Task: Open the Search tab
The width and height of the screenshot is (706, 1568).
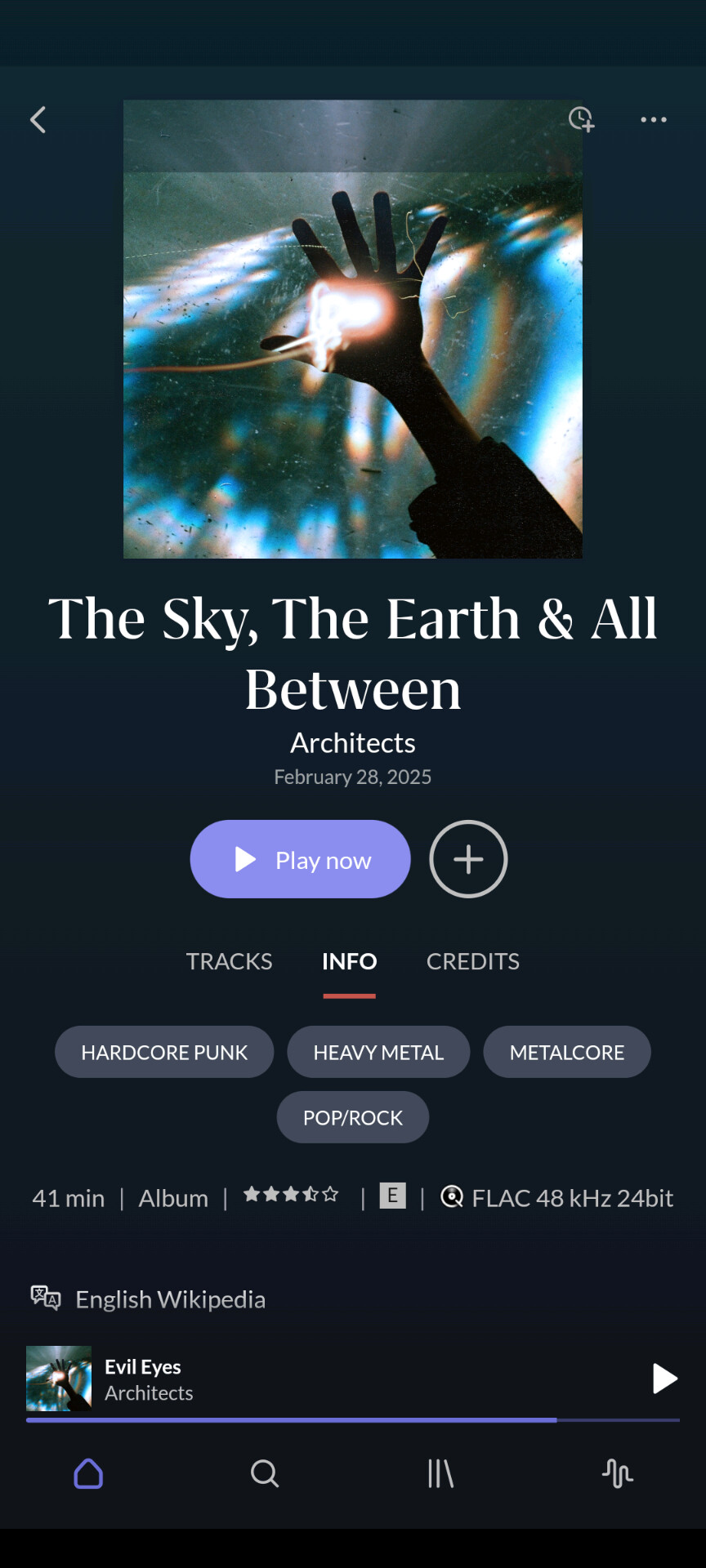Action: (265, 1473)
